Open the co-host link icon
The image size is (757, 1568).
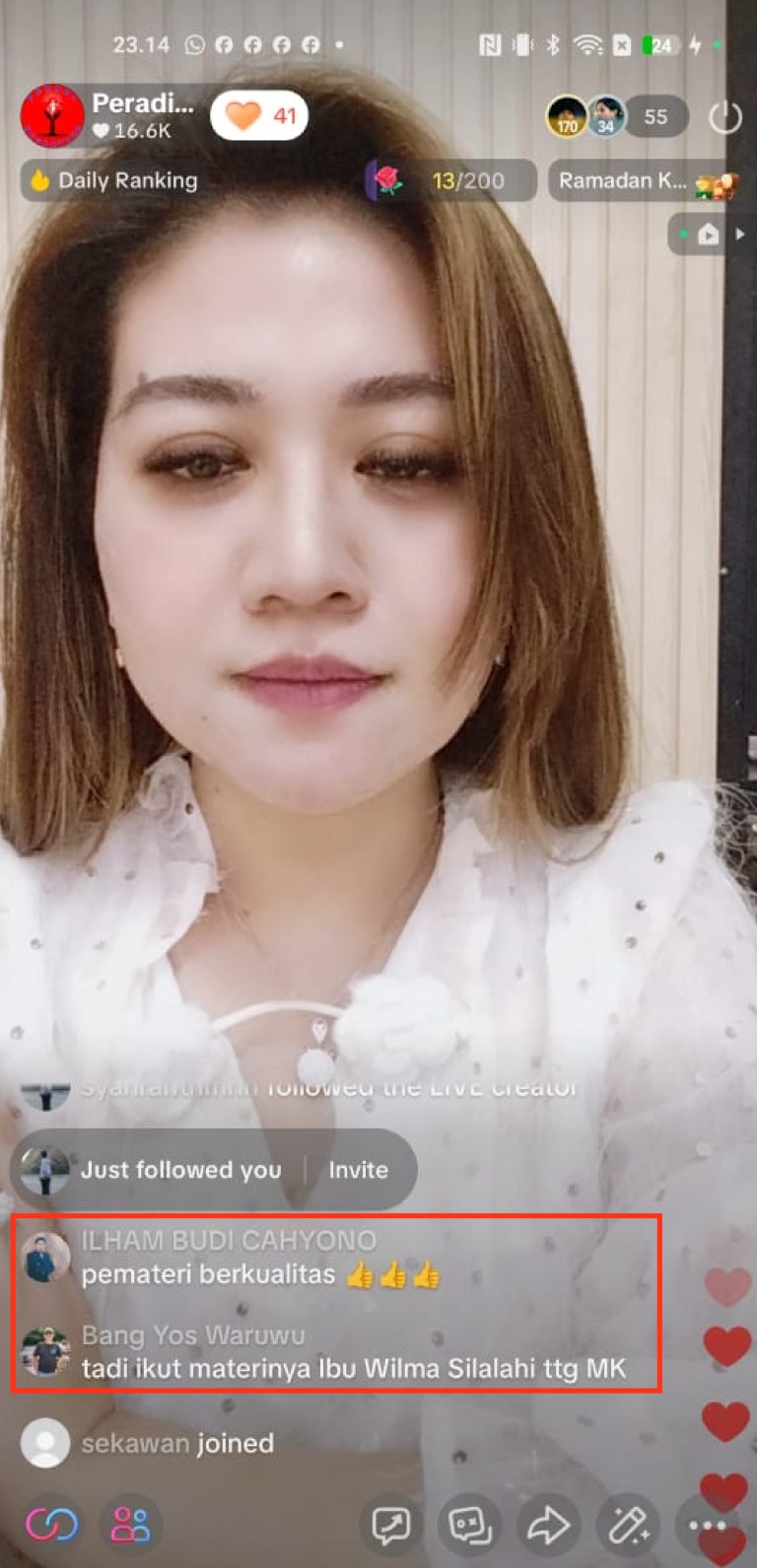[x=51, y=1525]
